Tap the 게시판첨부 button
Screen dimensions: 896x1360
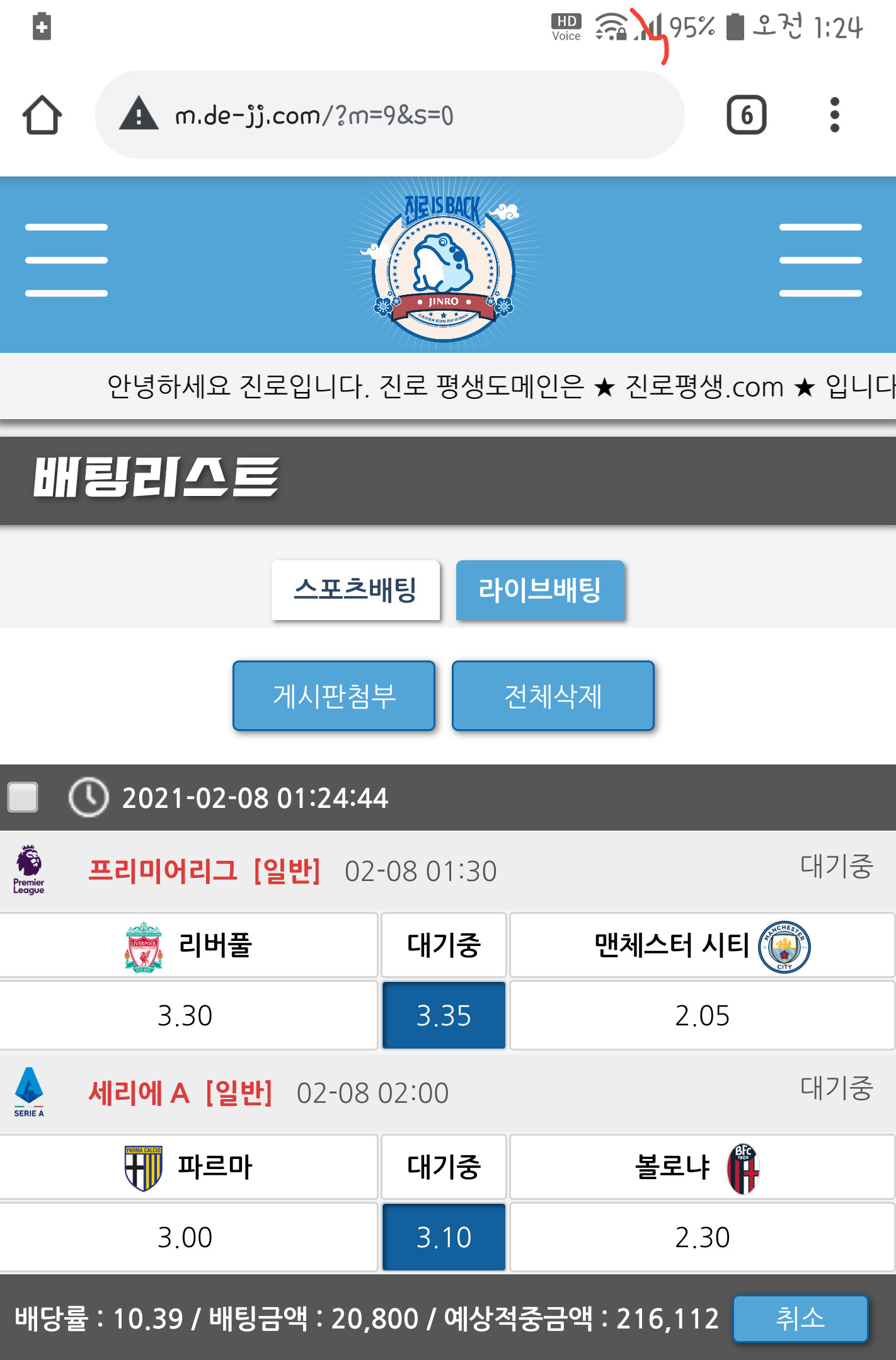[x=334, y=696]
